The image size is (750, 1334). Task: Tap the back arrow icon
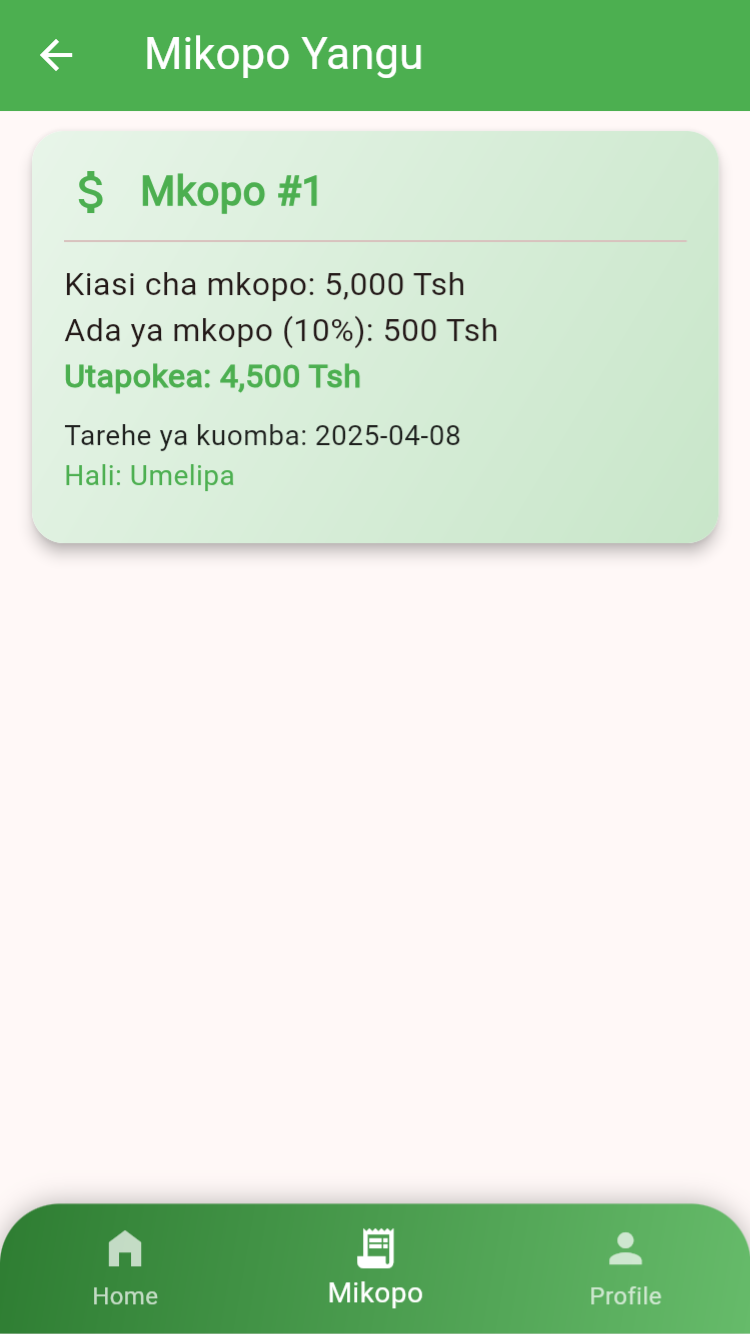pyautogui.click(x=55, y=55)
